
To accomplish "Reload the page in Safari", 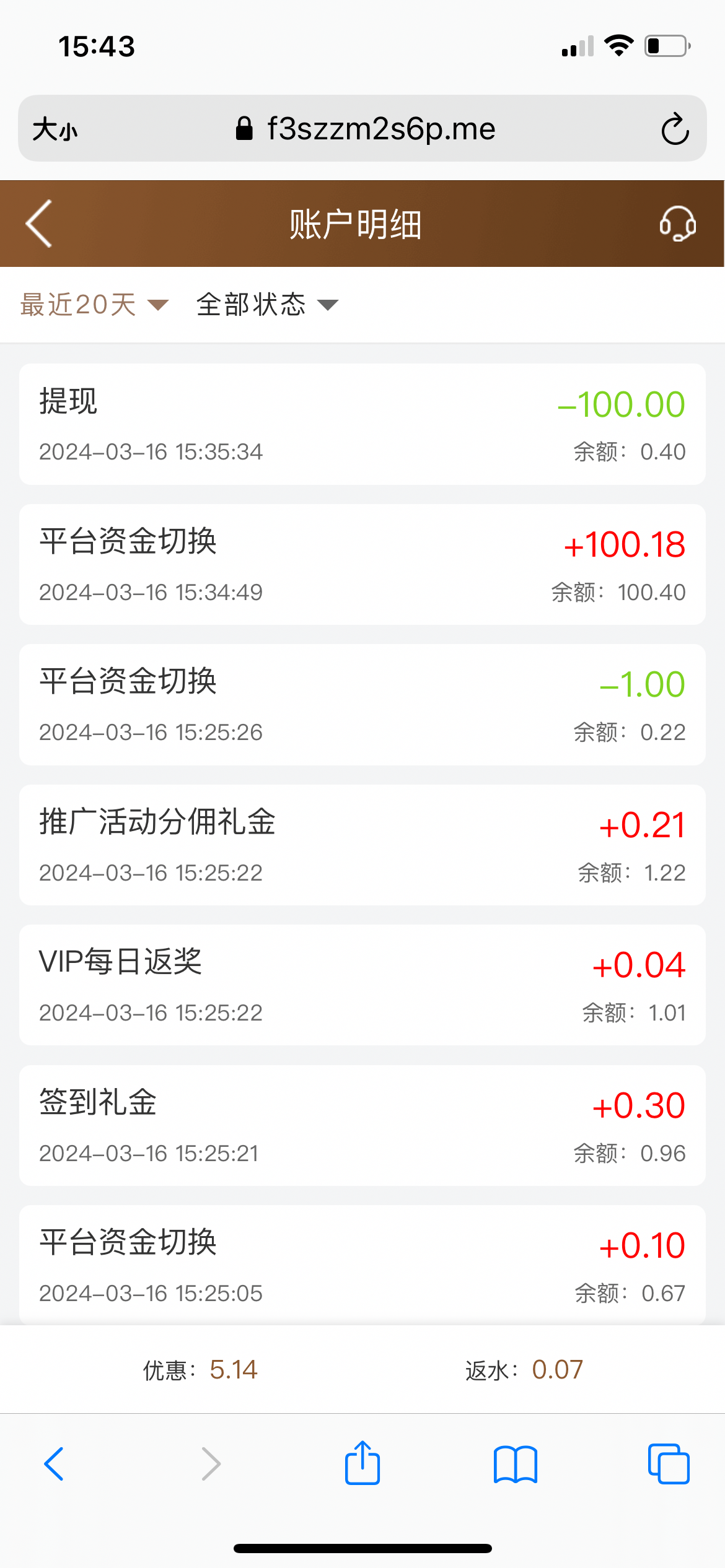I will (x=675, y=129).
